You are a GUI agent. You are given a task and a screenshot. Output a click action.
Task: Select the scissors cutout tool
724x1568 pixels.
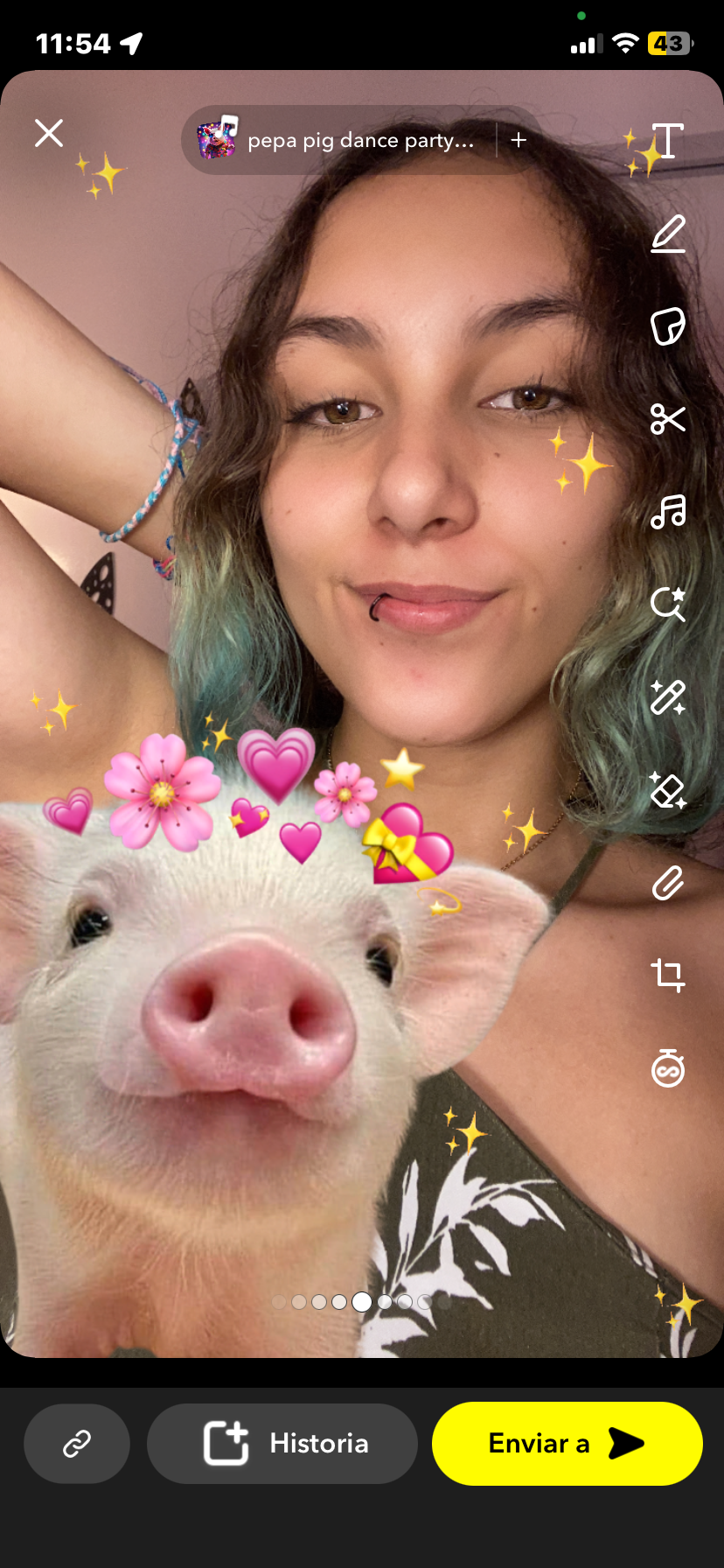667,419
